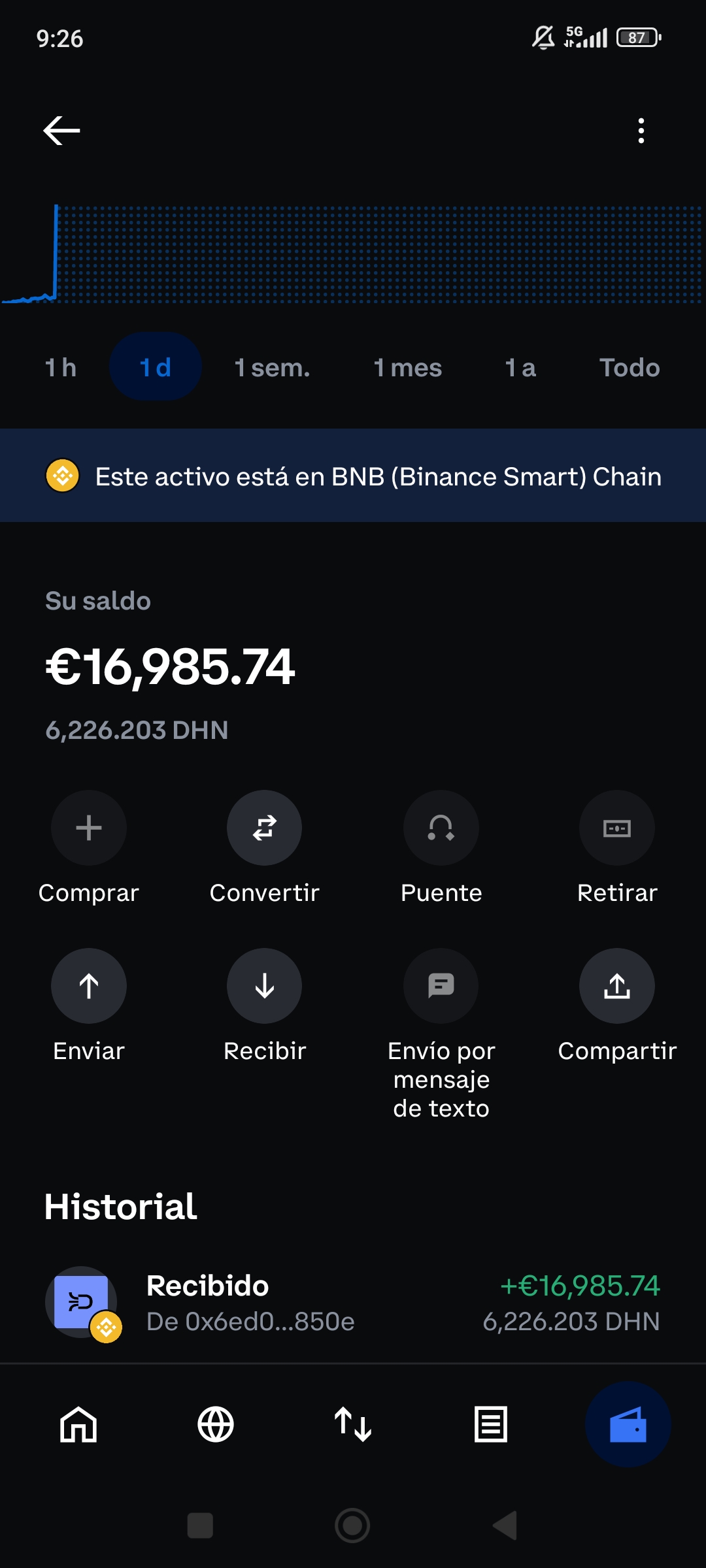This screenshot has height=1568, width=706.
Task: Open the three-dot overflow menu
Action: tap(641, 131)
